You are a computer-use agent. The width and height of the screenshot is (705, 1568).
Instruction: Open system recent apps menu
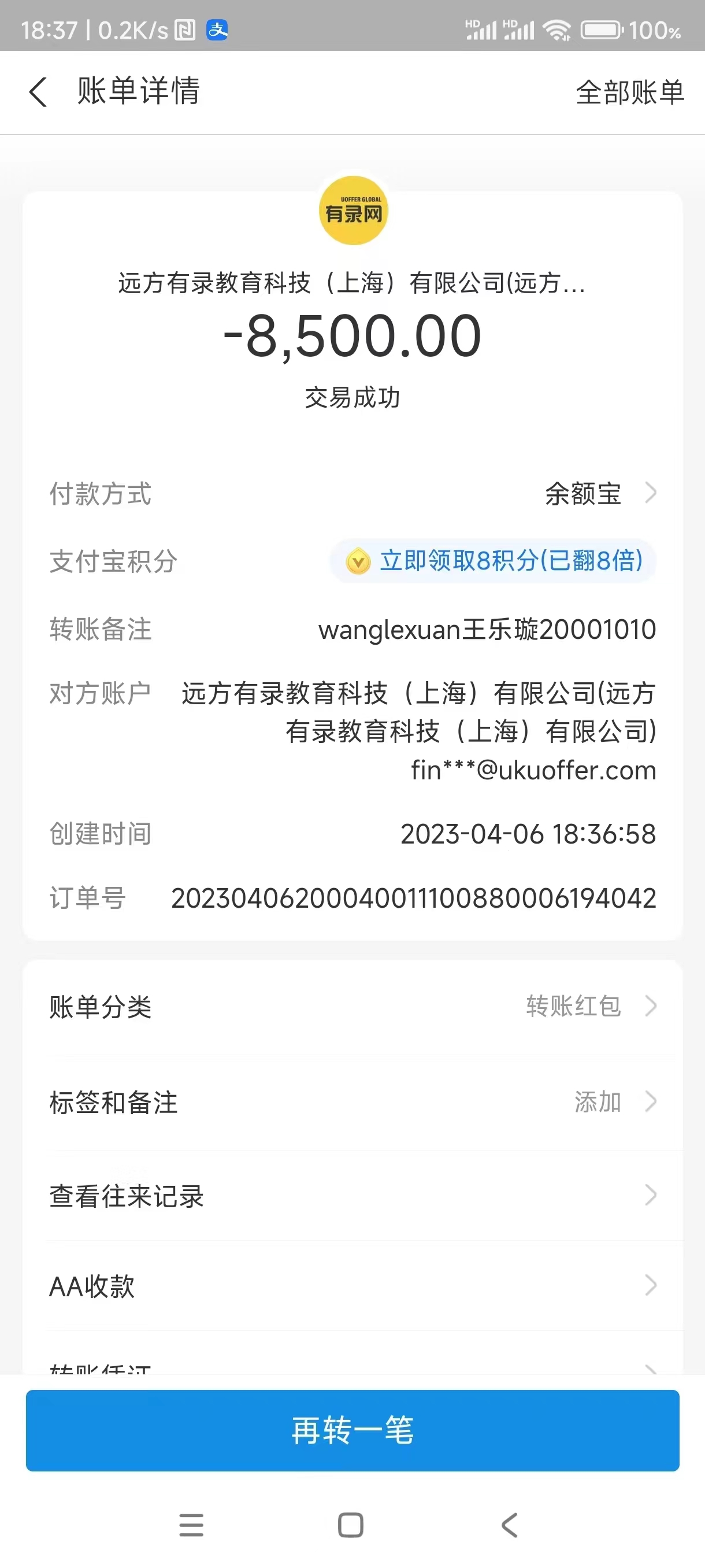pyautogui.click(x=191, y=1525)
